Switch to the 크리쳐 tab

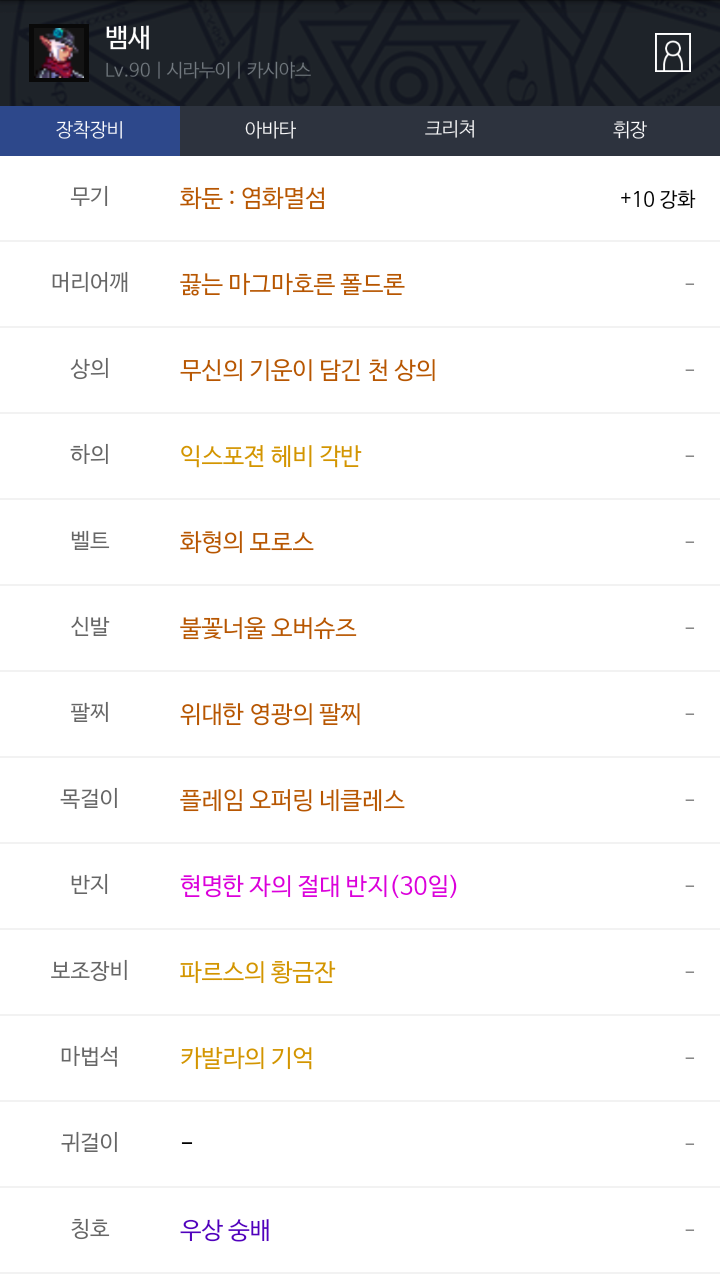(x=450, y=130)
